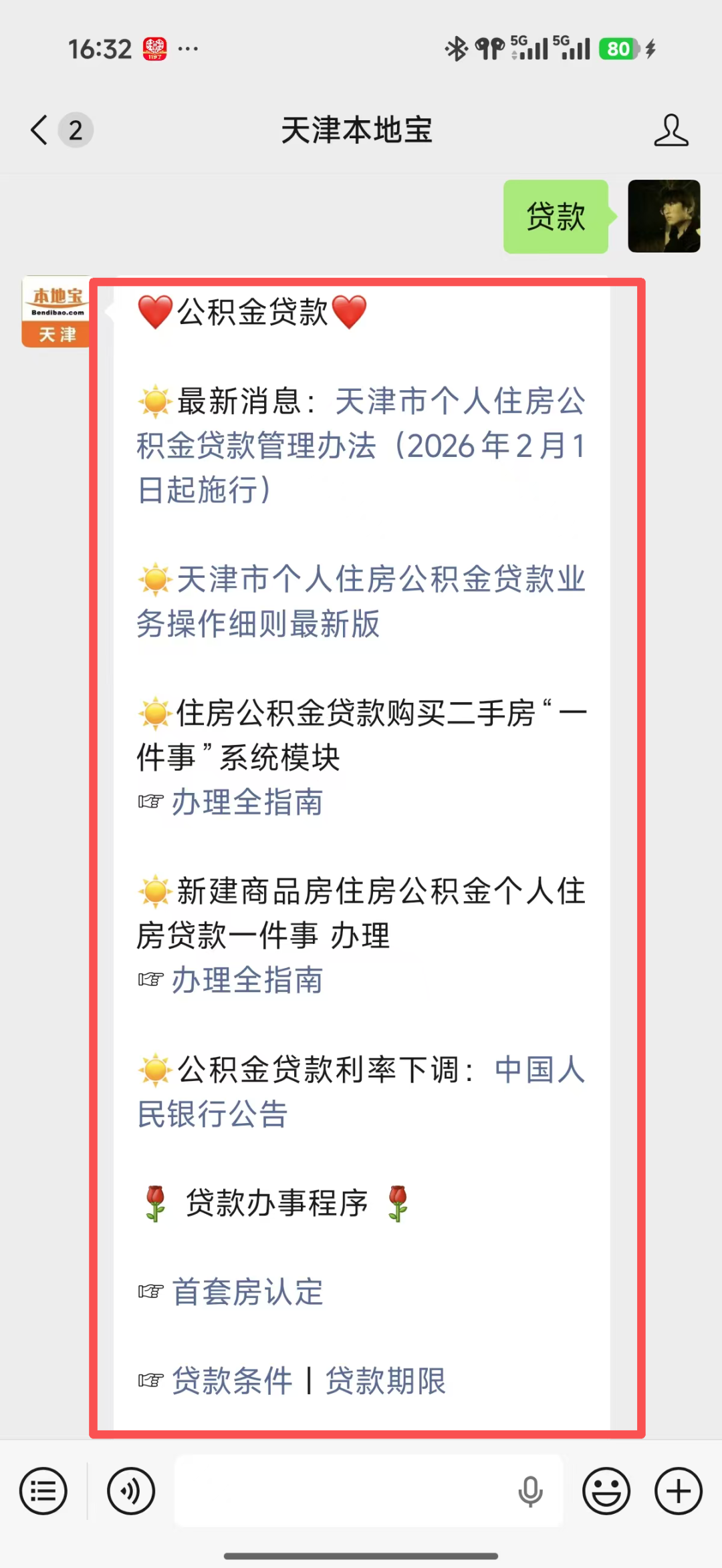Open the plus attachment menu
Screen dimensions: 722x1568
[679, 1491]
